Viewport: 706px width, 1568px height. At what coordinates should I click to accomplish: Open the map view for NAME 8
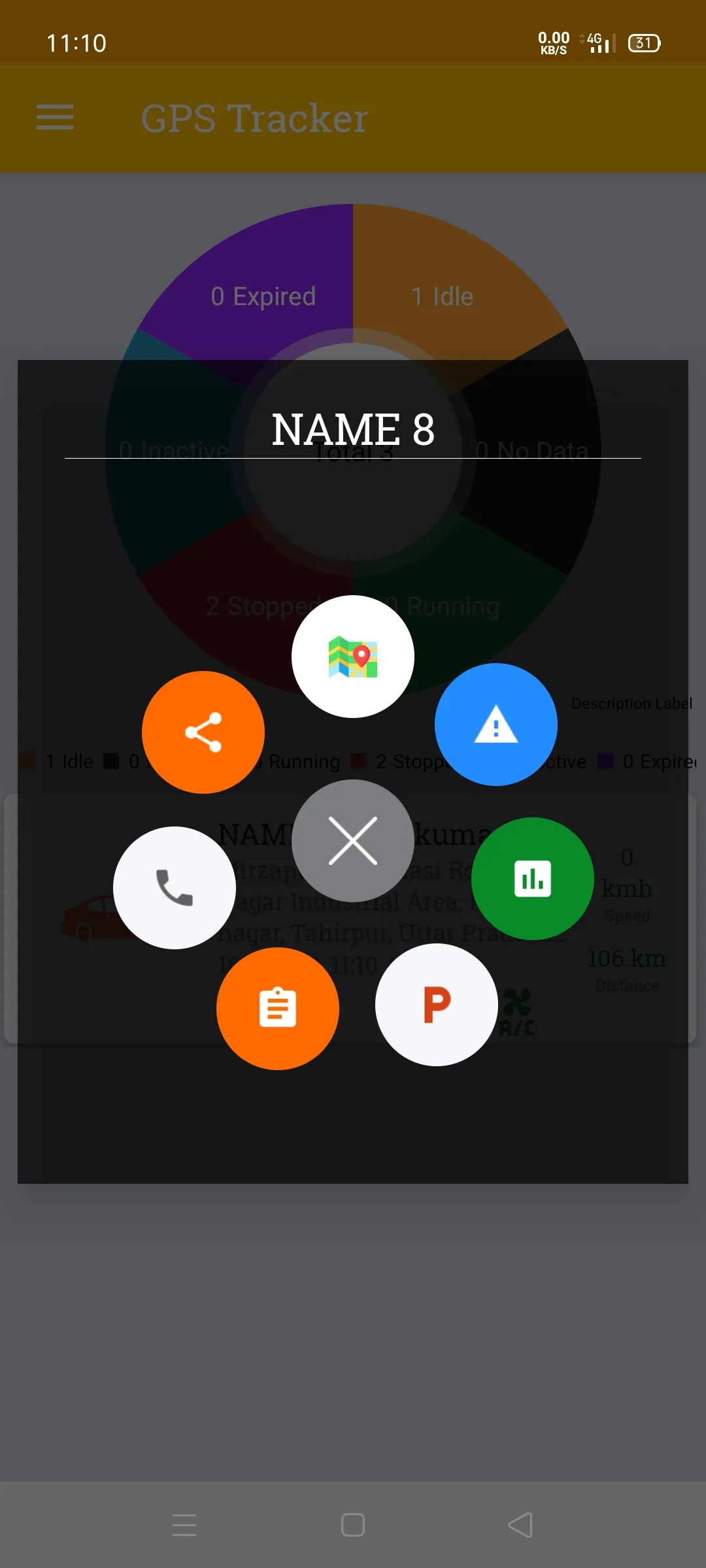[353, 657]
